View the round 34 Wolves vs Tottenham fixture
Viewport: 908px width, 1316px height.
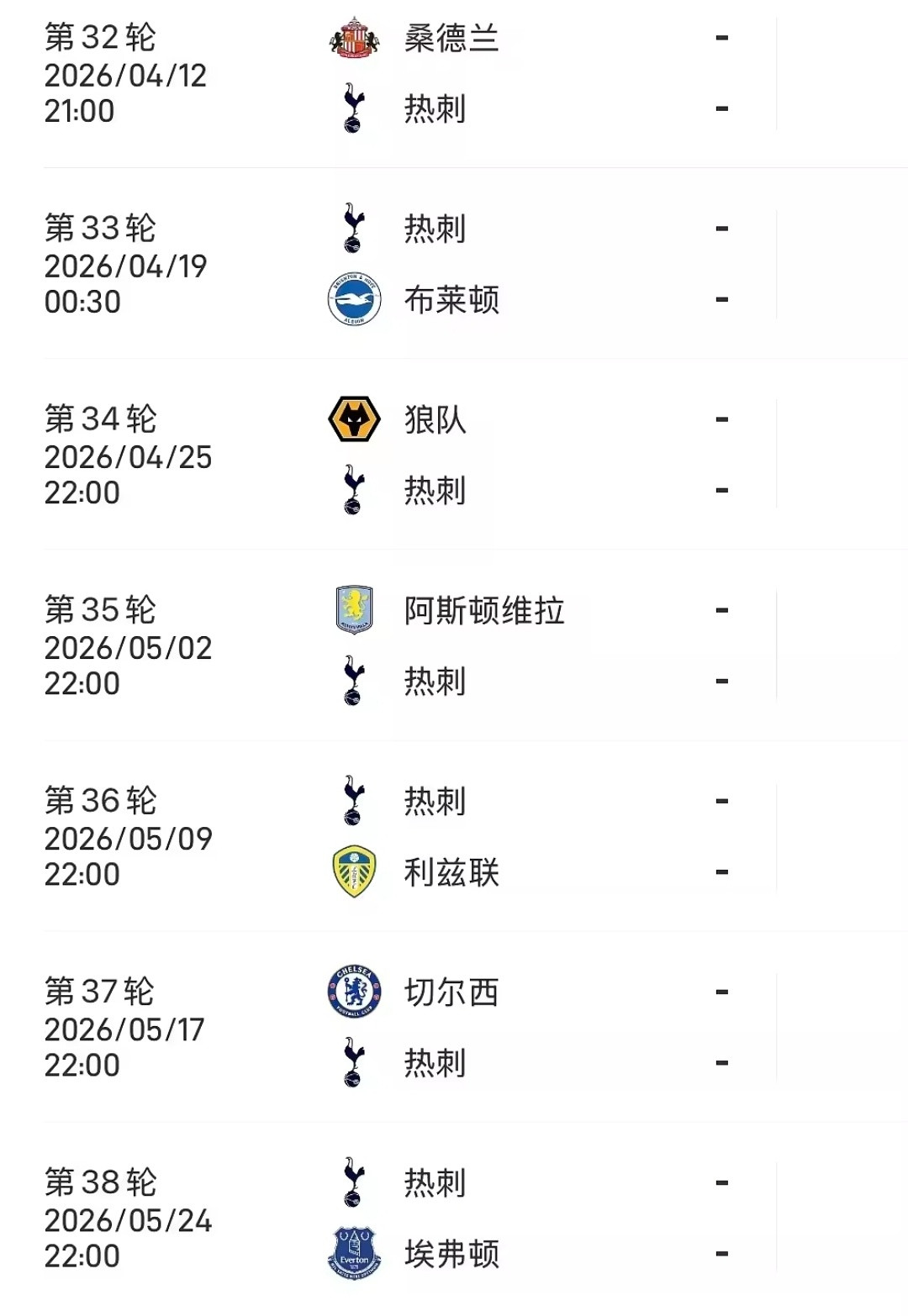coord(454,455)
